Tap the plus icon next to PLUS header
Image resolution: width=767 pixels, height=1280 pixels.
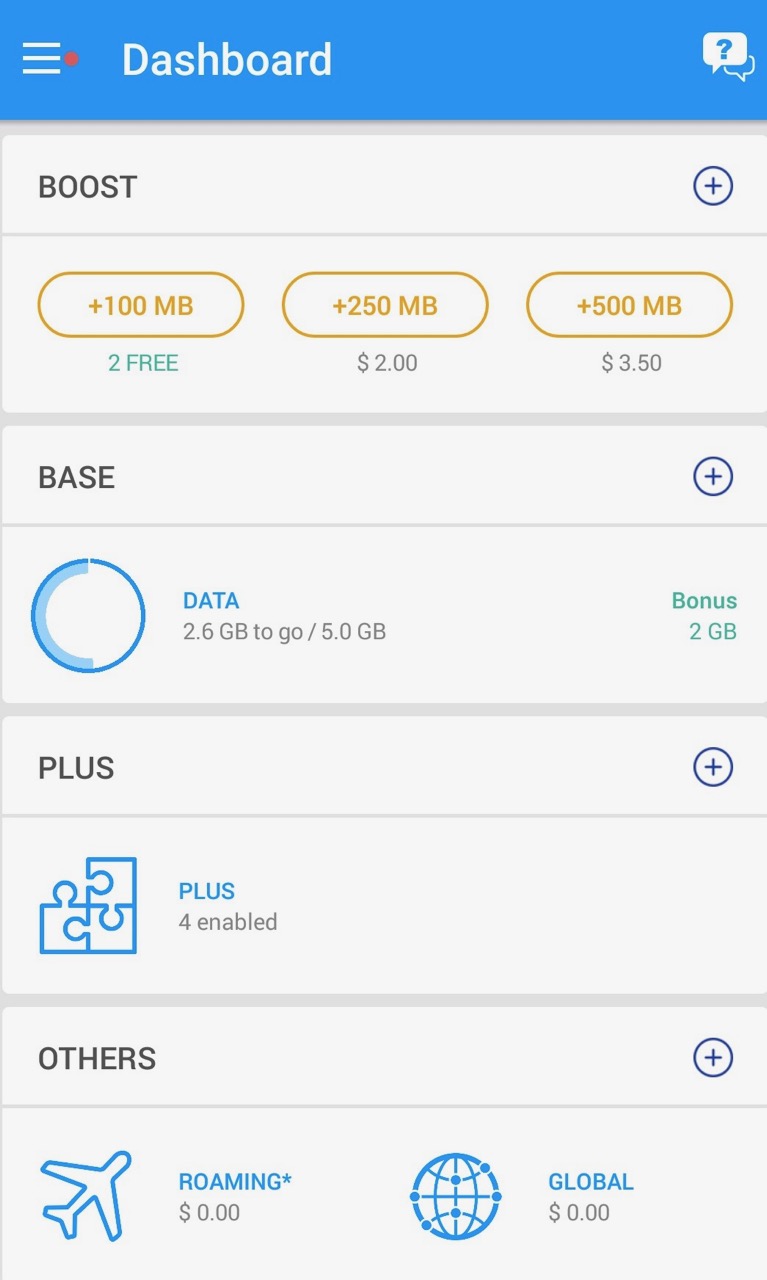click(x=713, y=767)
